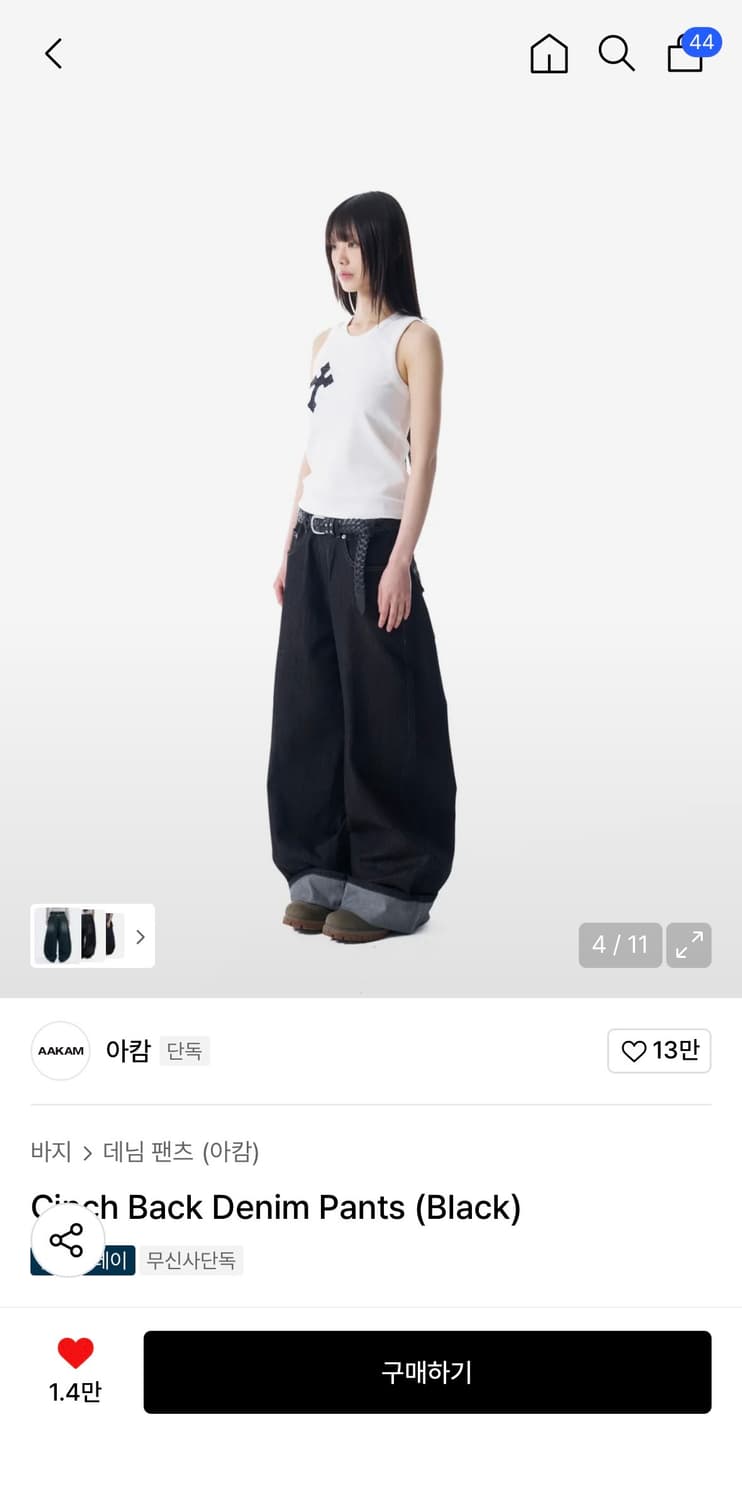
Task: Expand the photo to fullscreen view
Action: 689,945
